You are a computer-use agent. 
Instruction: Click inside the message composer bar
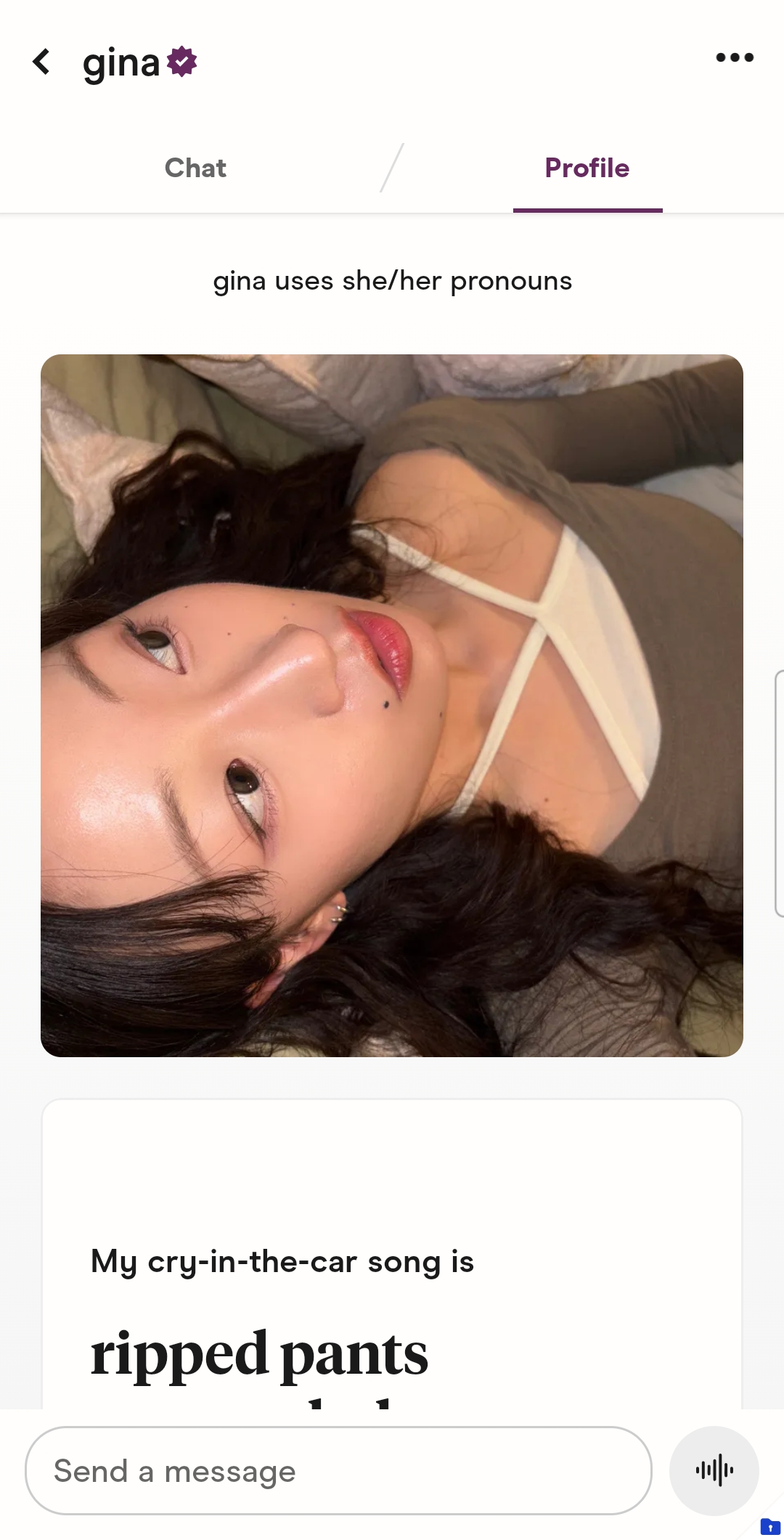point(338,1470)
